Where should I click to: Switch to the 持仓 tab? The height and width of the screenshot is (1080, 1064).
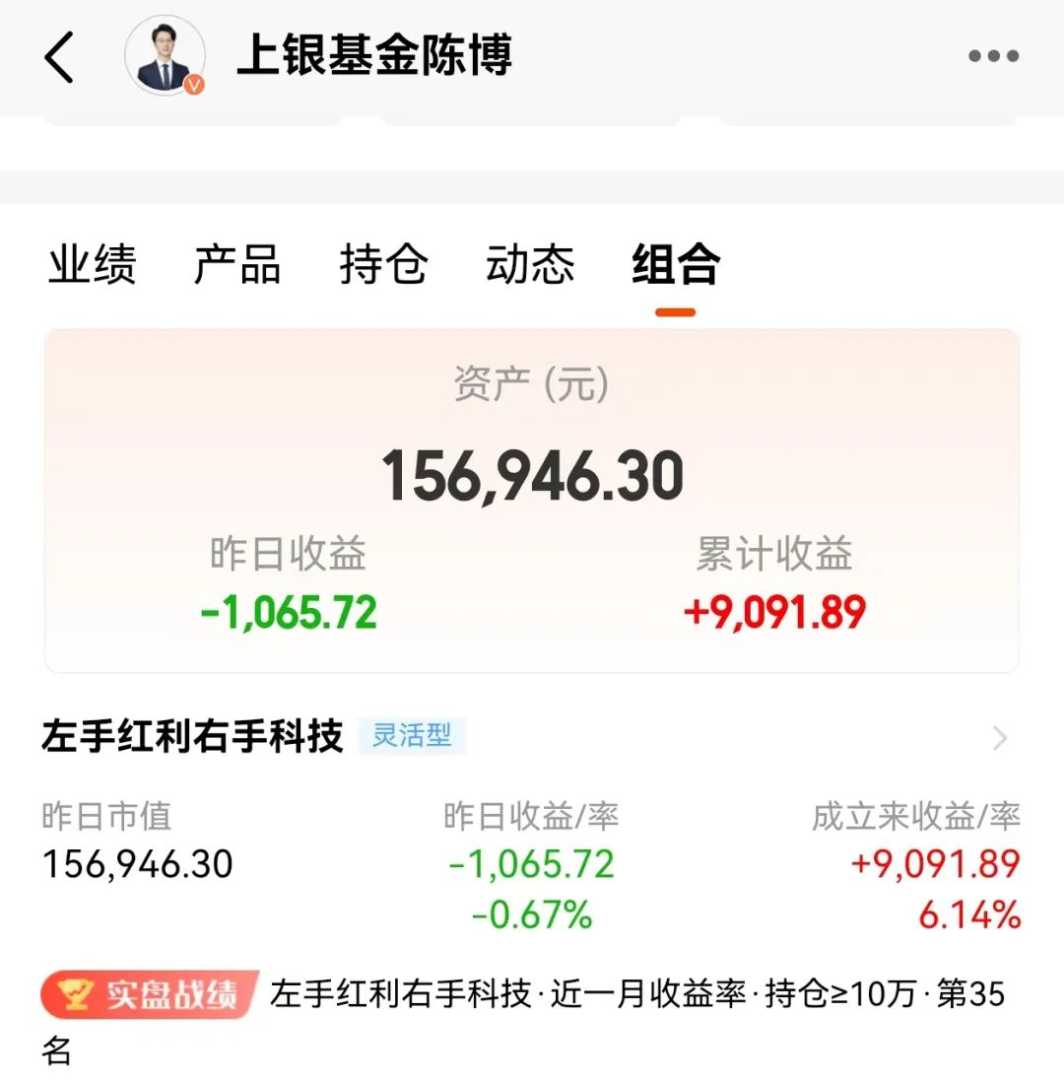coord(383,265)
